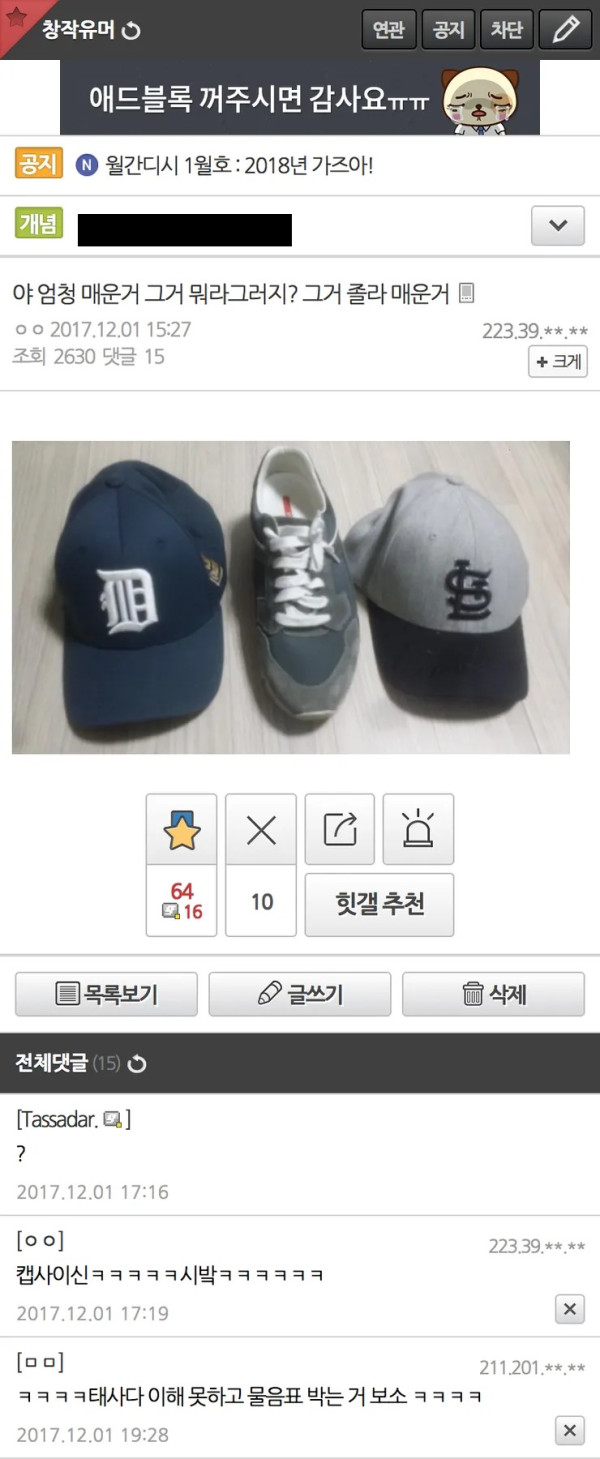The image size is (600, 1459).
Task: Tap the pencil write icon in the header
Action: [566, 30]
